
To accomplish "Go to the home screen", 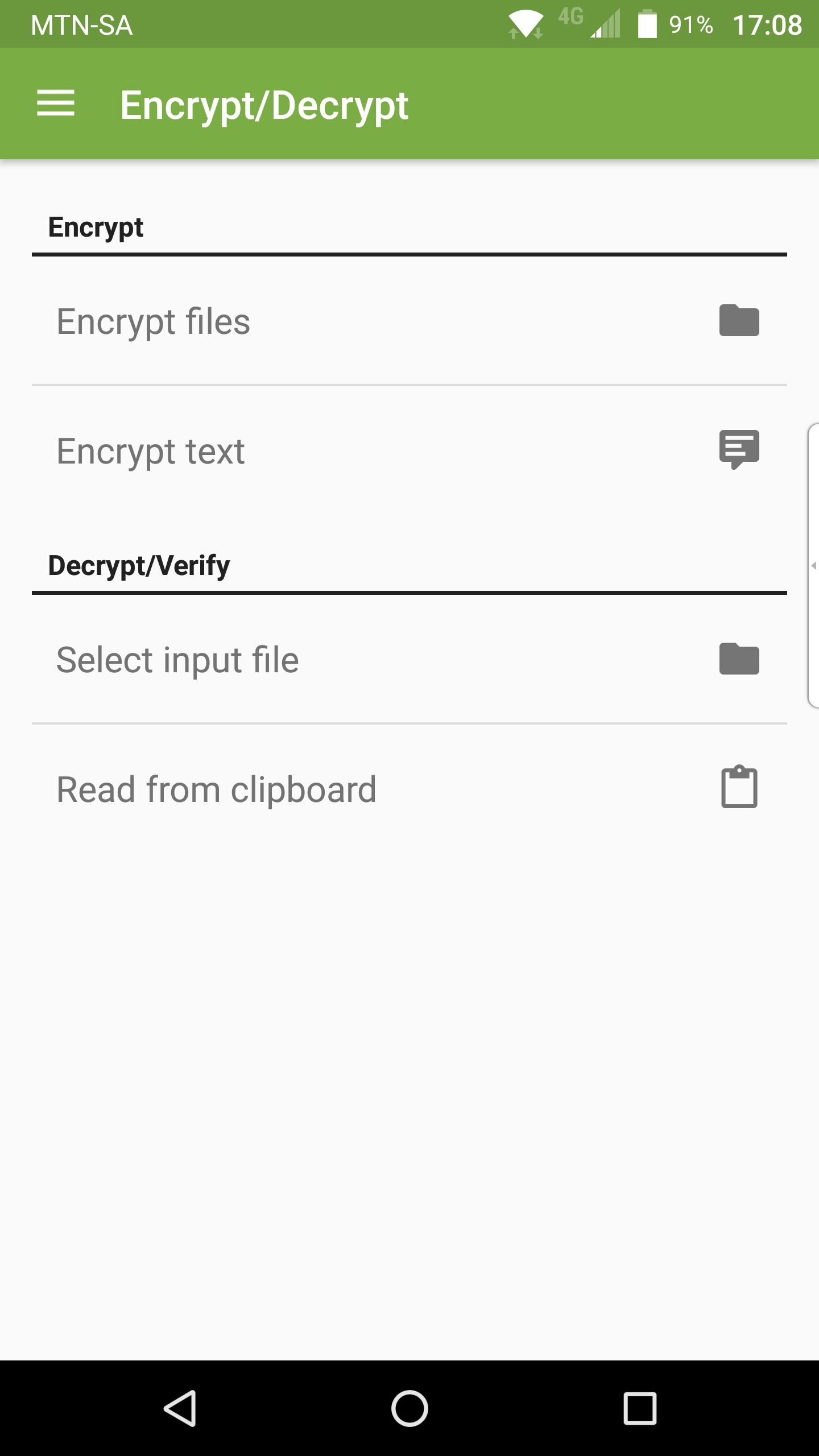I will coord(409,1408).
